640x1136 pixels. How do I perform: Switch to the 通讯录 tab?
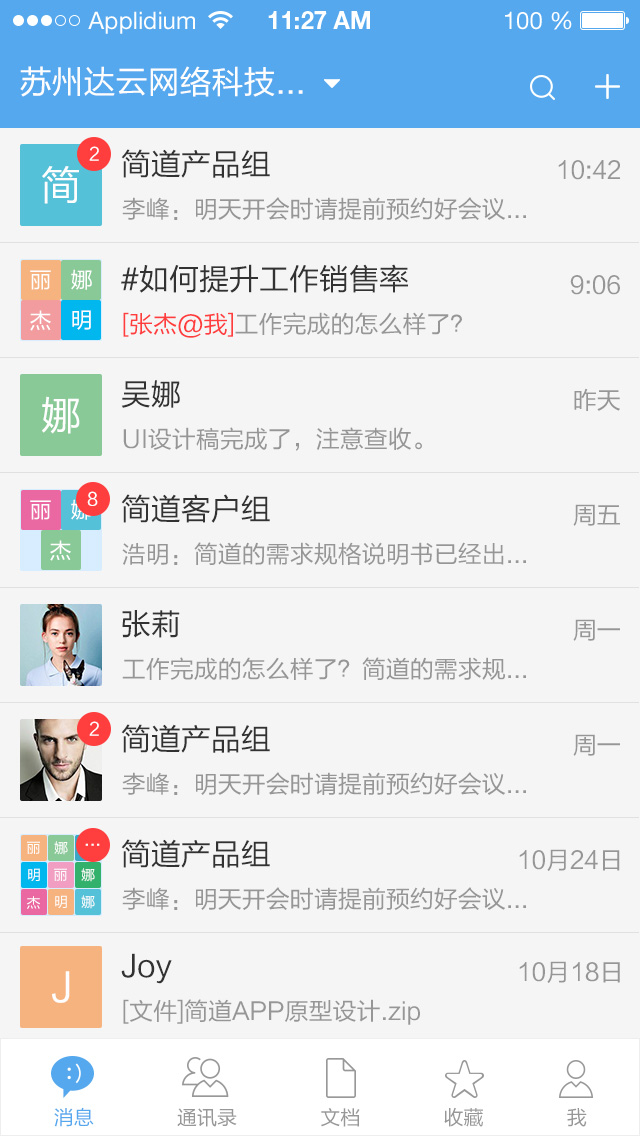[206, 1091]
